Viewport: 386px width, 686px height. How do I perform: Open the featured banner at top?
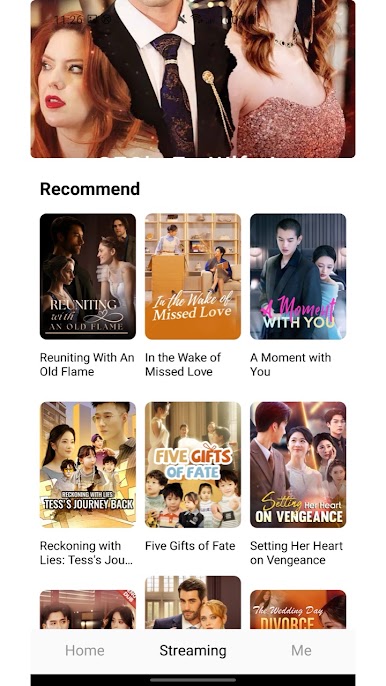click(193, 79)
